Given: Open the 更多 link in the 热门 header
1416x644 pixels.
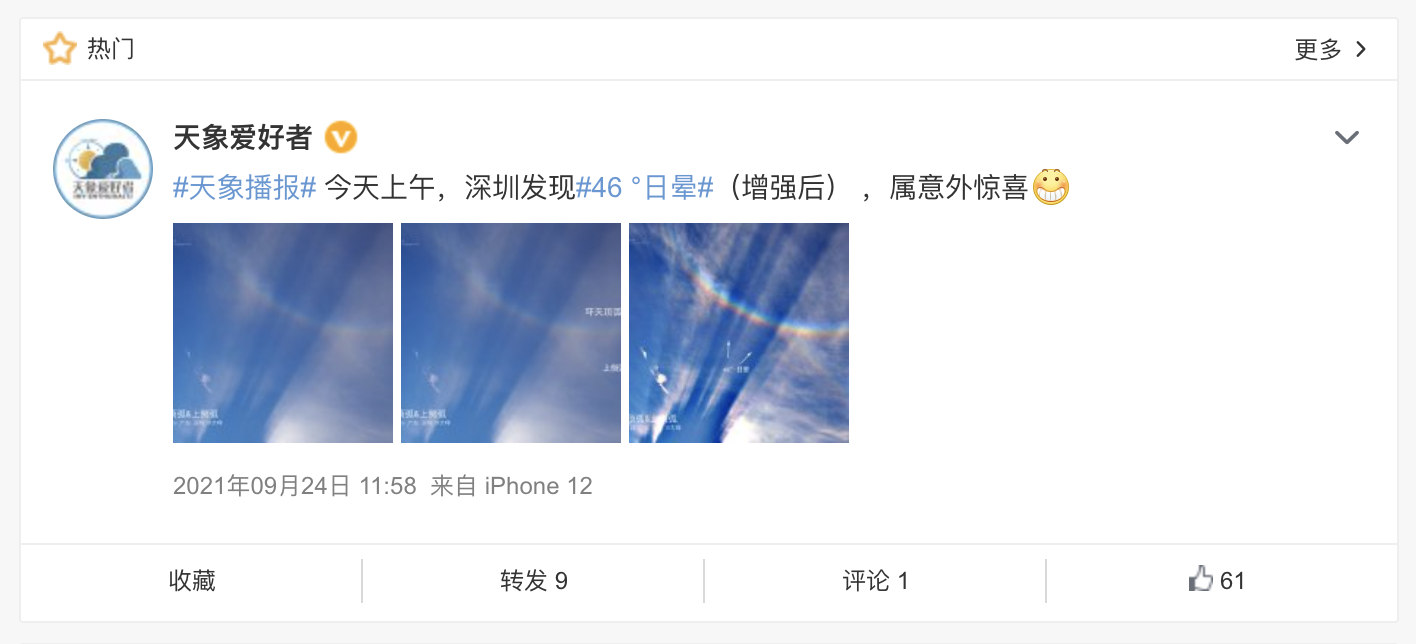Looking at the screenshot, I should (x=1329, y=49).
